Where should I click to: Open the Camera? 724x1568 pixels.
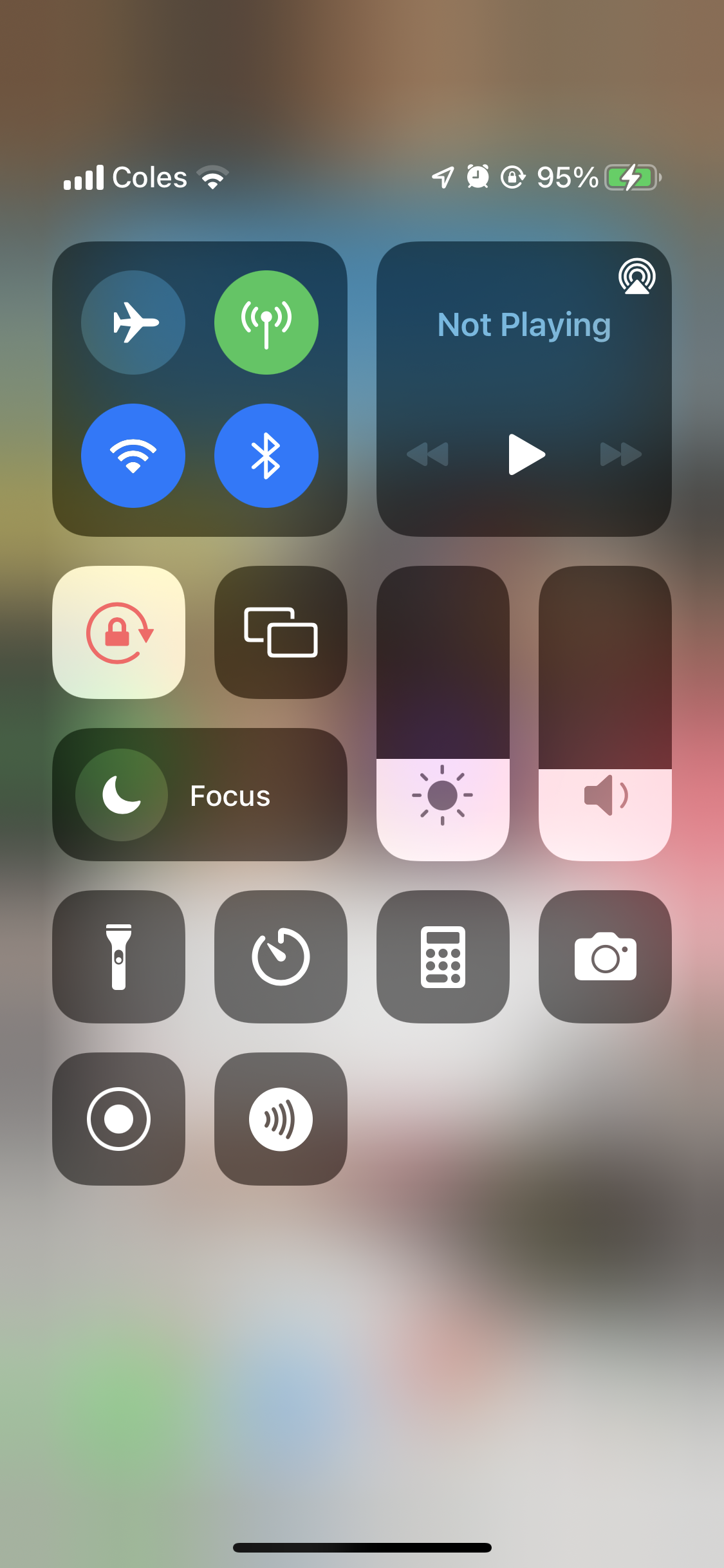coord(605,957)
